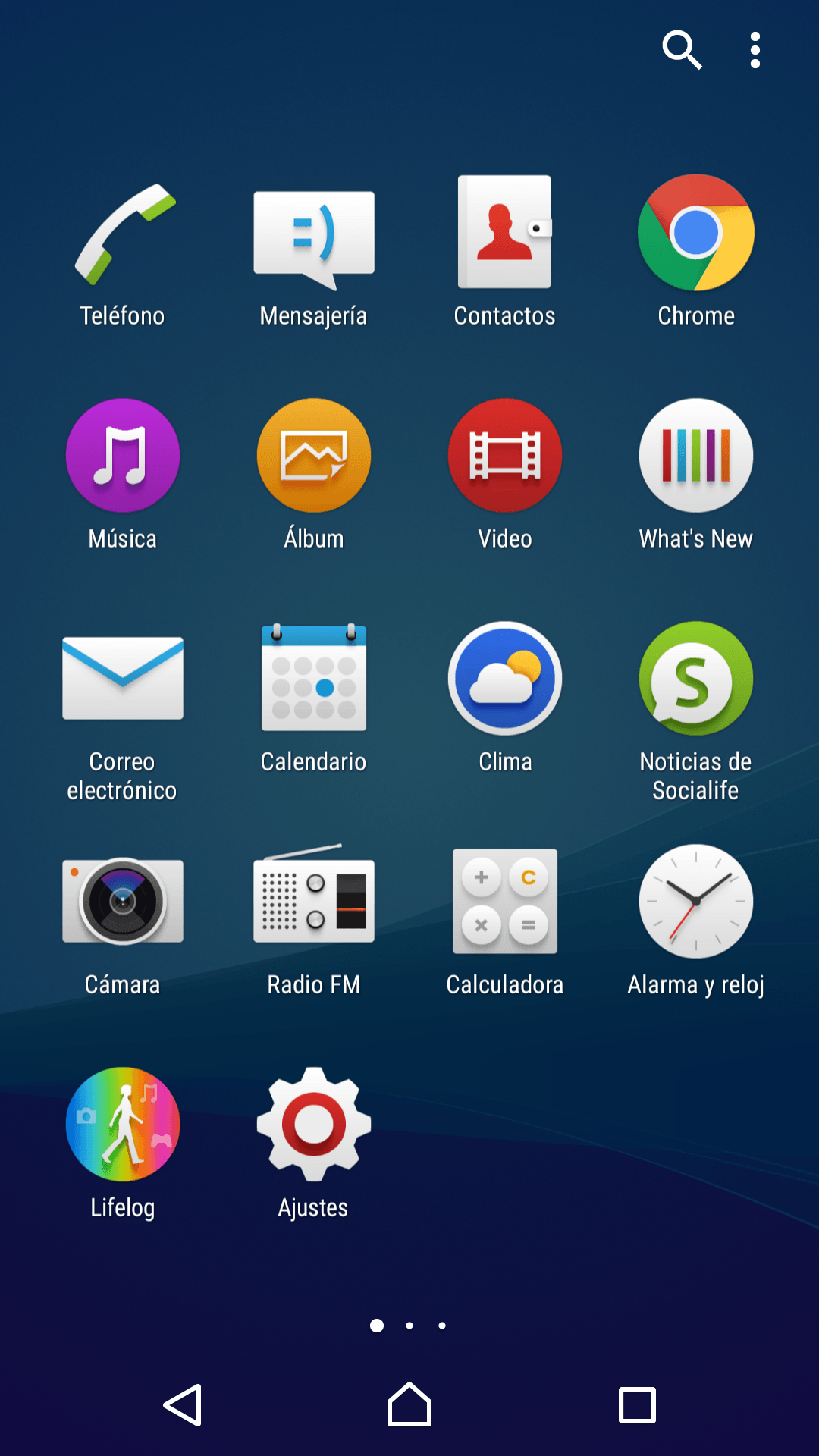Image resolution: width=819 pixels, height=1456 pixels.
Task: Open Noticias de Socialife
Action: pyautogui.click(x=695, y=679)
